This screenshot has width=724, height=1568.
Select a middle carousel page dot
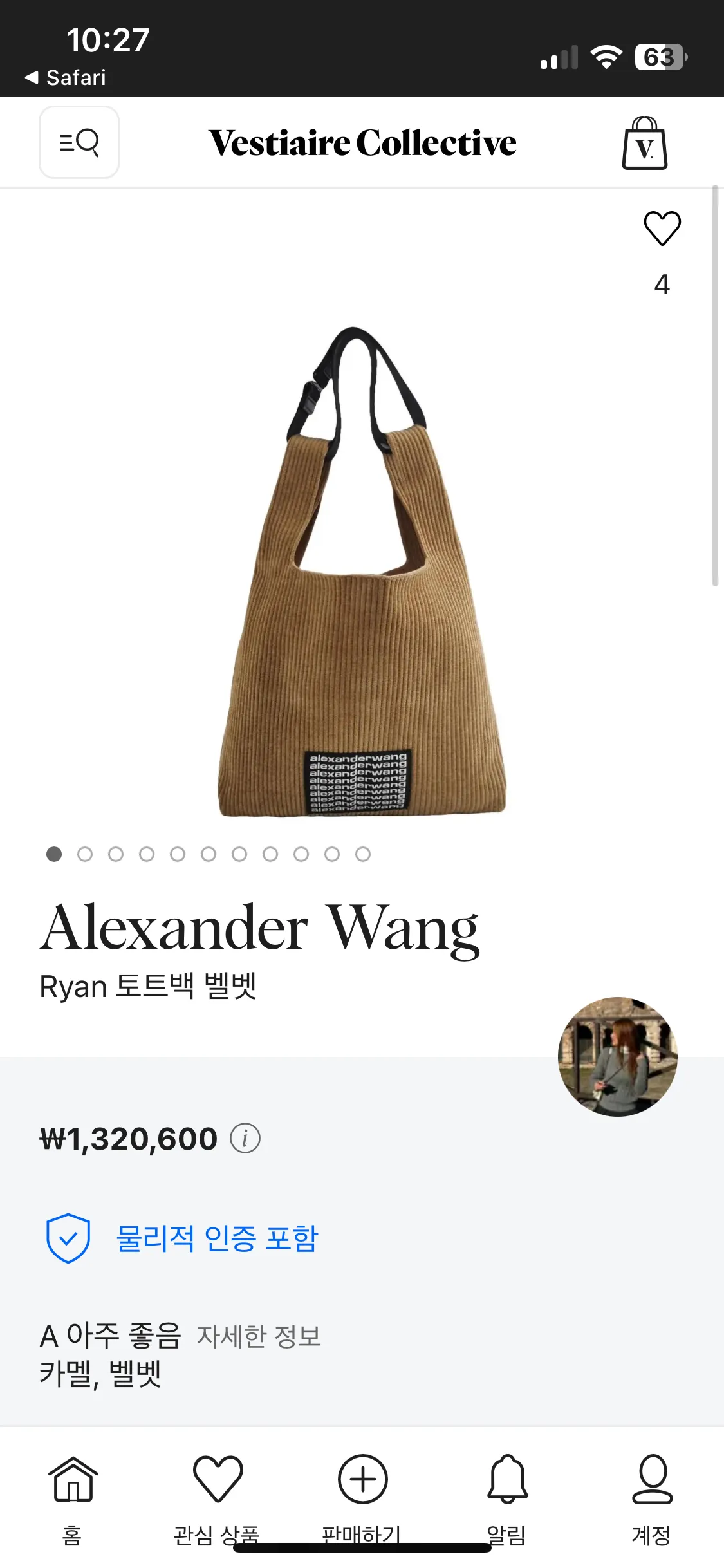[x=209, y=854]
